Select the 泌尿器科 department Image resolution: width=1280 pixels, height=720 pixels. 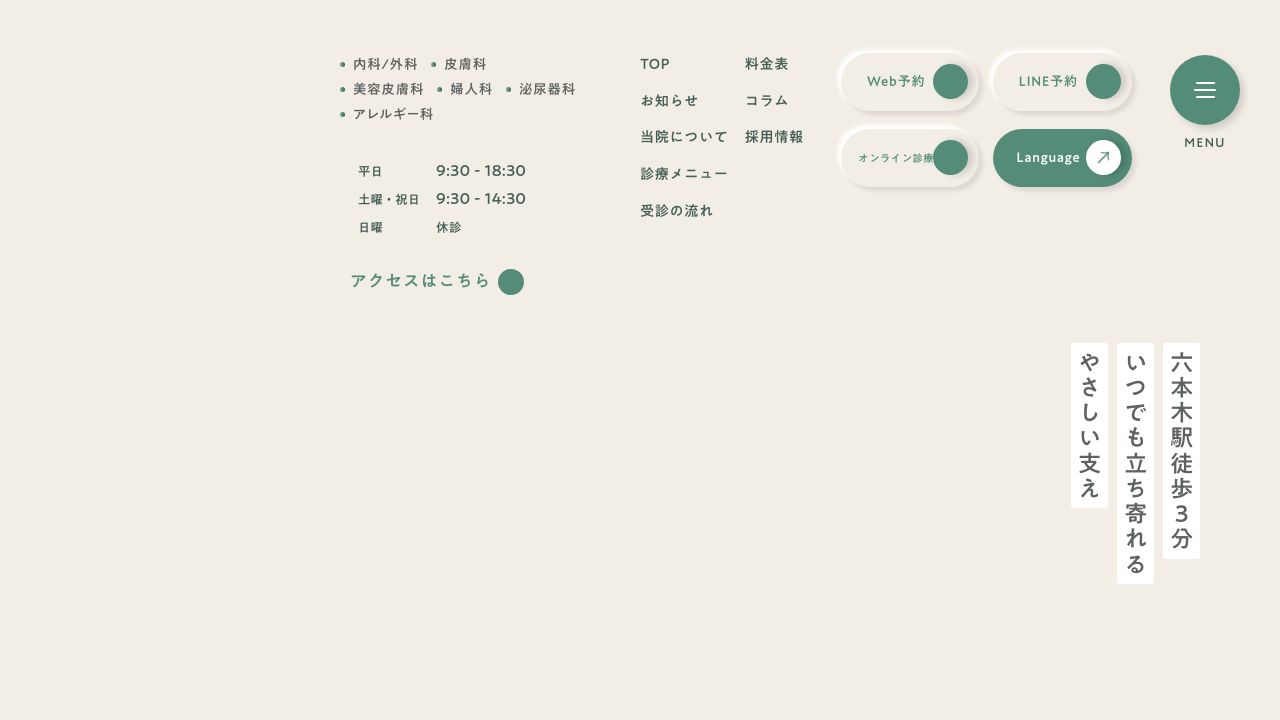click(x=547, y=89)
